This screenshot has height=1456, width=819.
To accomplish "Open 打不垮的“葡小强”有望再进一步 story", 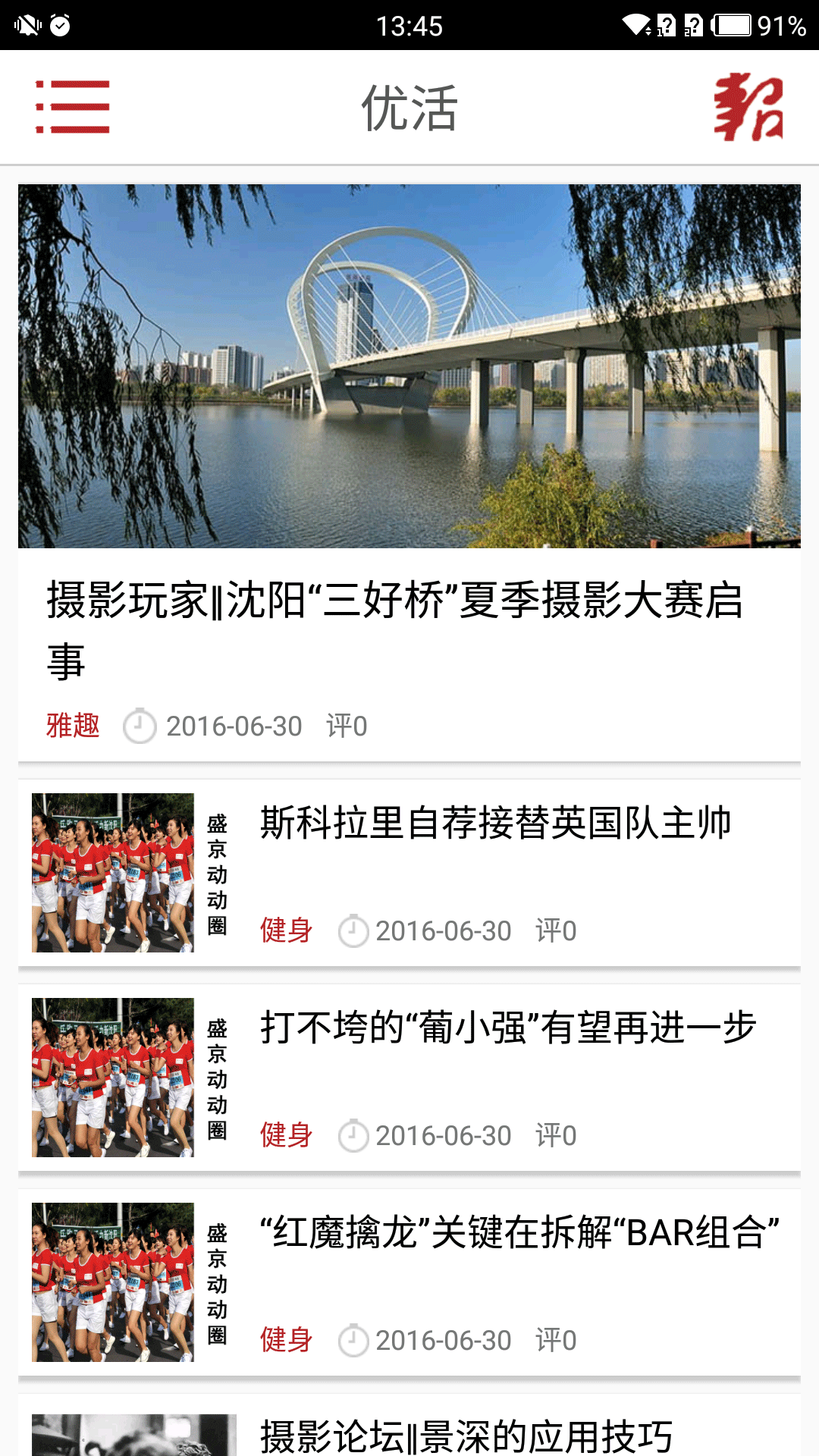I will pyautogui.click(x=508, y=1028).
